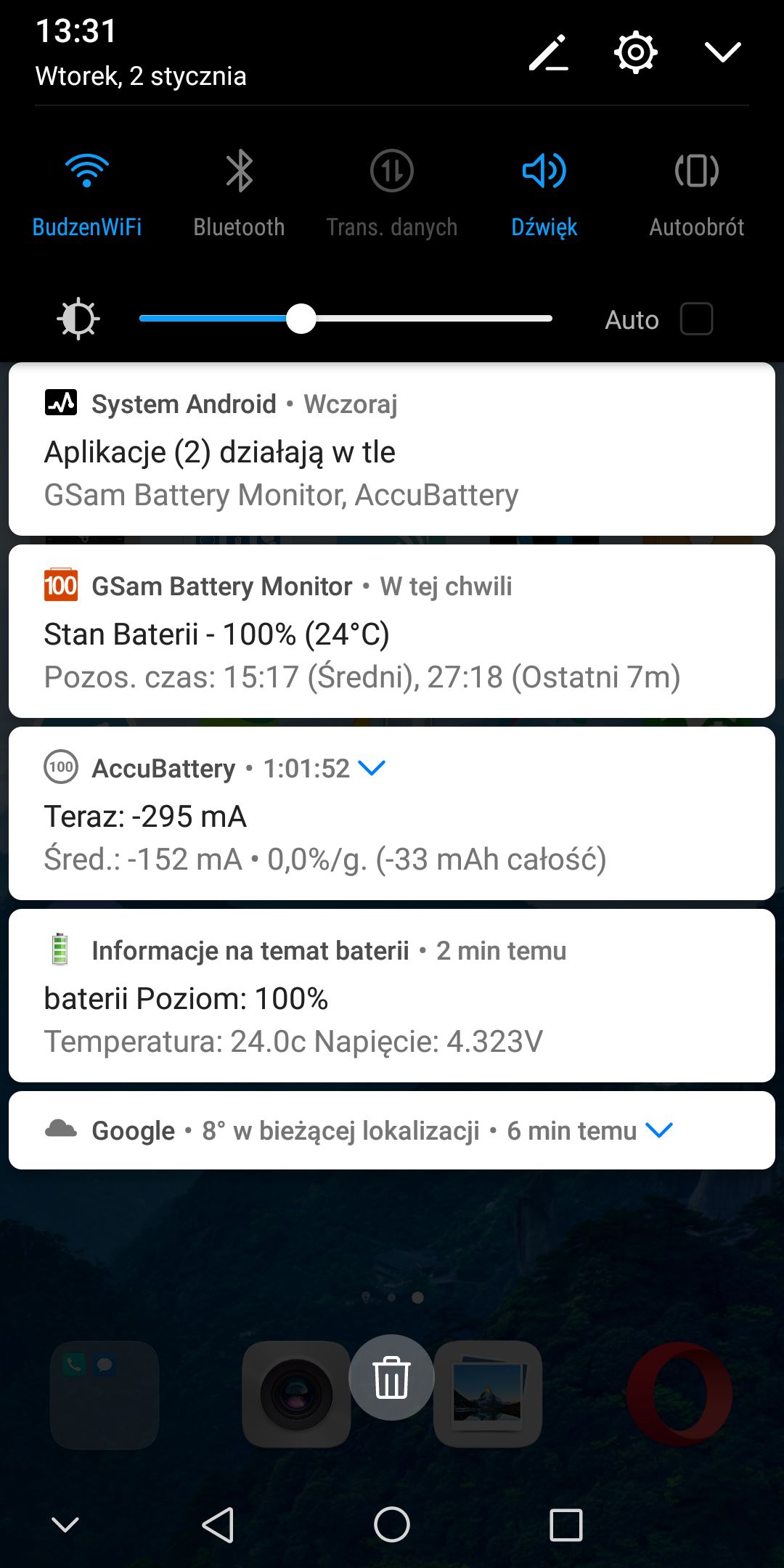This screenshot has height=1568, width=784.
Task: Expand the quick settings panel
Action: pyautogui.click(x=722, y=52)
